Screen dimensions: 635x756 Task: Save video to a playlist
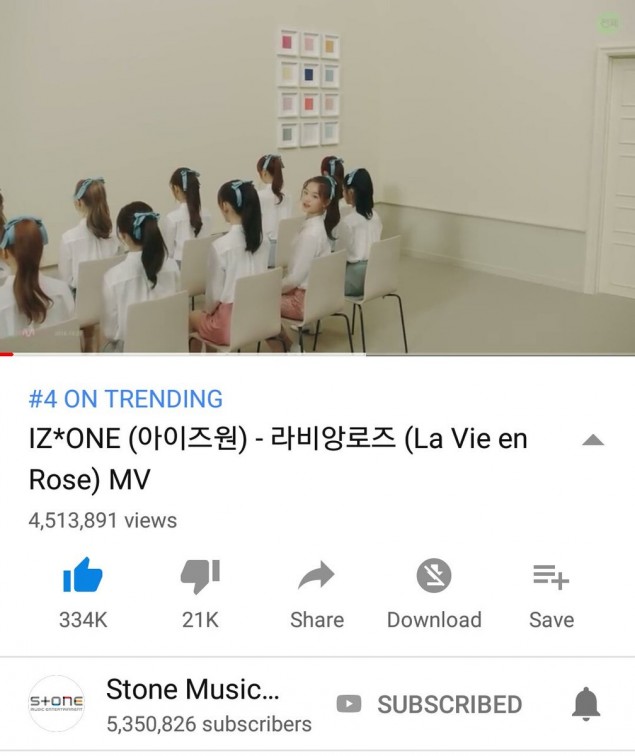(551, 577)
